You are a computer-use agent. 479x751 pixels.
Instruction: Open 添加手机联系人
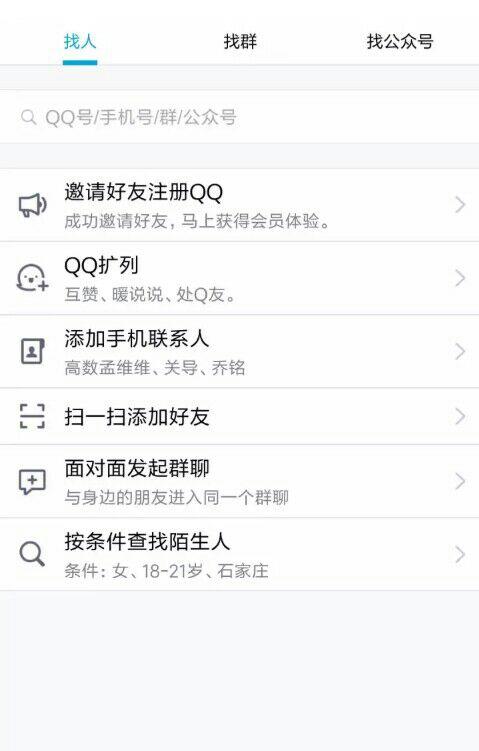tap(240, 352)
